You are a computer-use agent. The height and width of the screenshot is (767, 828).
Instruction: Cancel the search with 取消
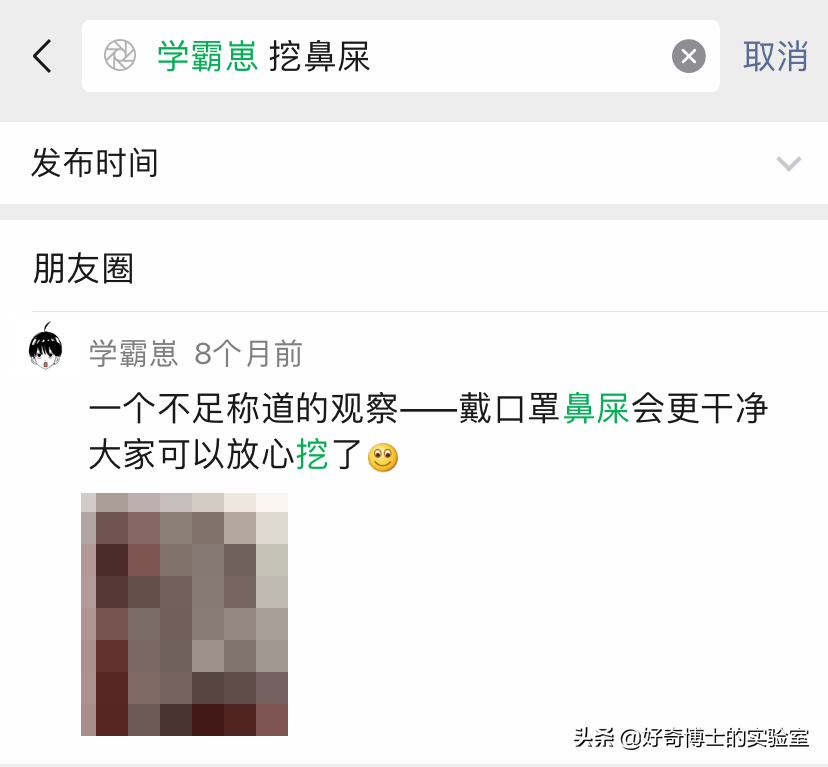775,56
